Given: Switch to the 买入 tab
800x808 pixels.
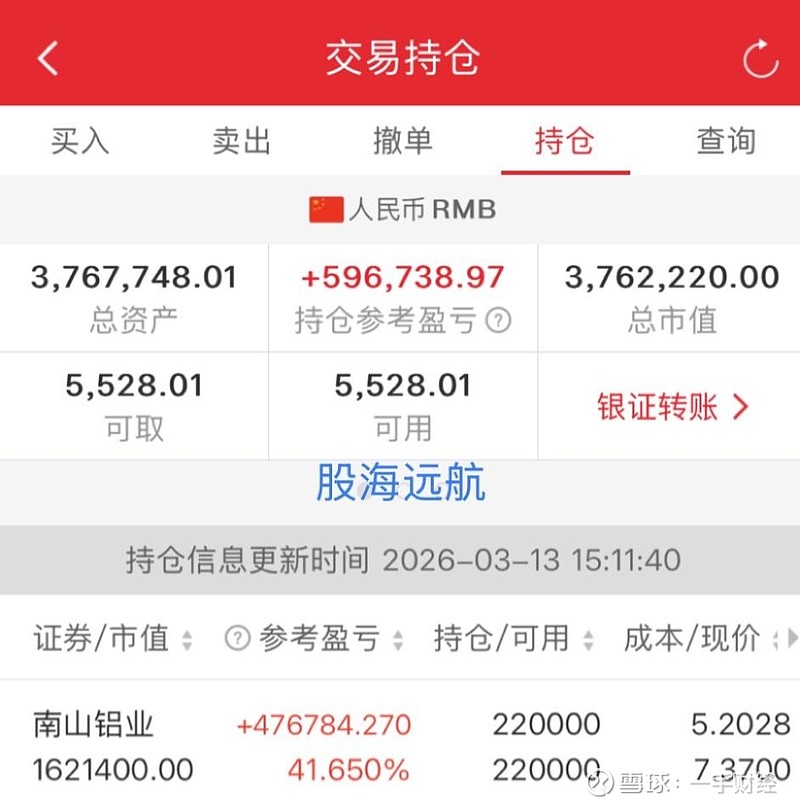Looking at the screenshot, I should [80, 141].
